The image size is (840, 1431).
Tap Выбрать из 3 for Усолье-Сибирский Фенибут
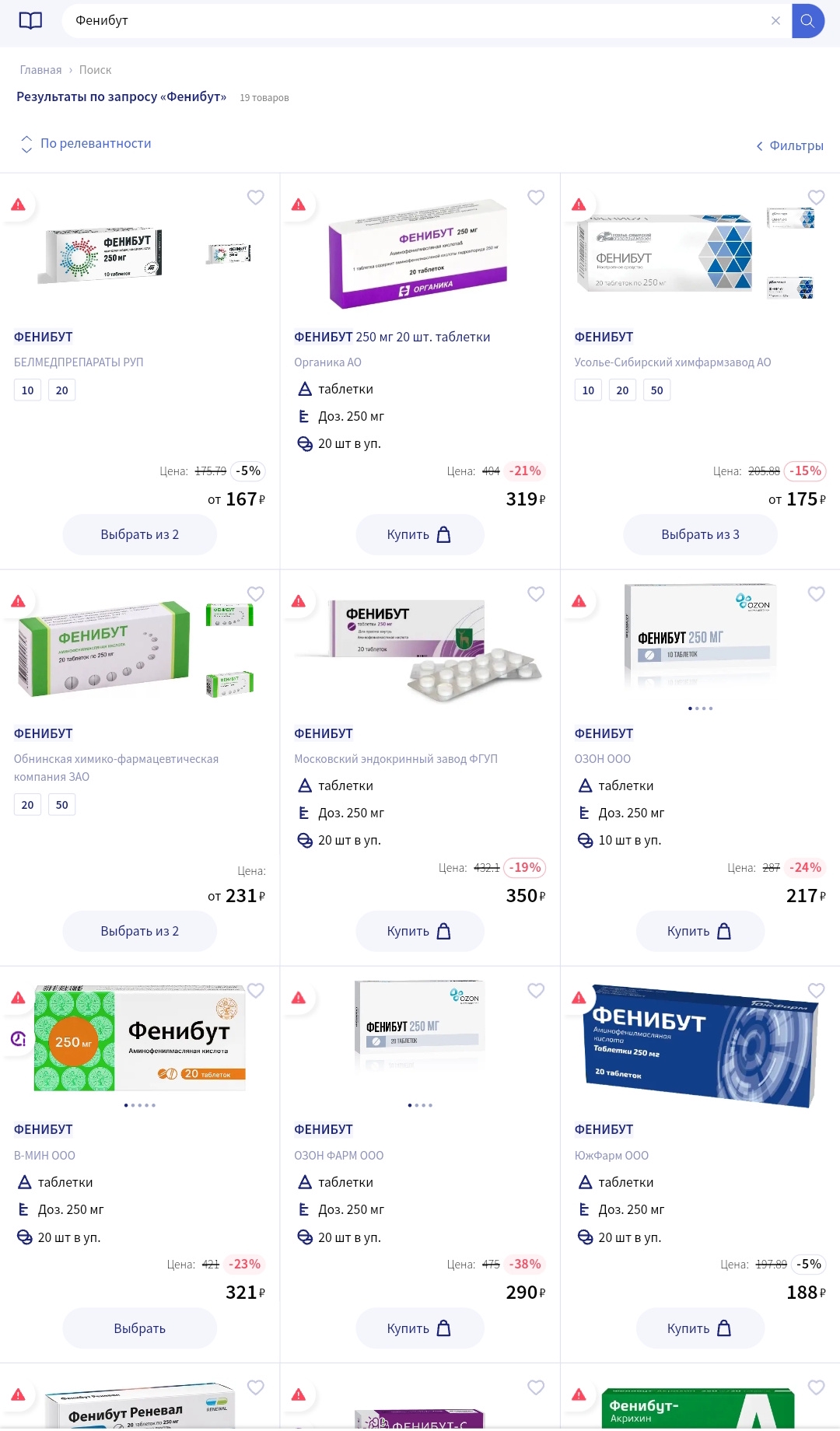[x=700, y=534]
